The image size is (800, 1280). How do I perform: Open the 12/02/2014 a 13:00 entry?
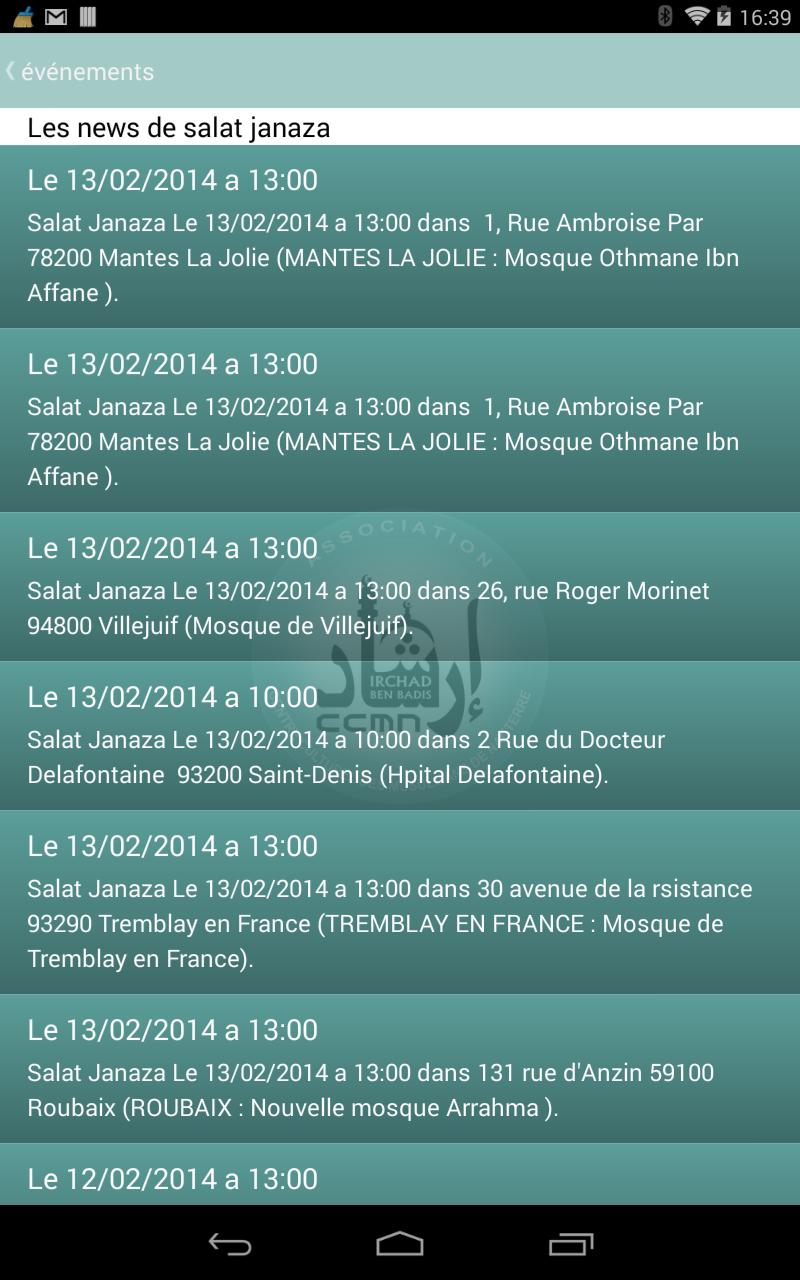click(x=400, y=1178)
